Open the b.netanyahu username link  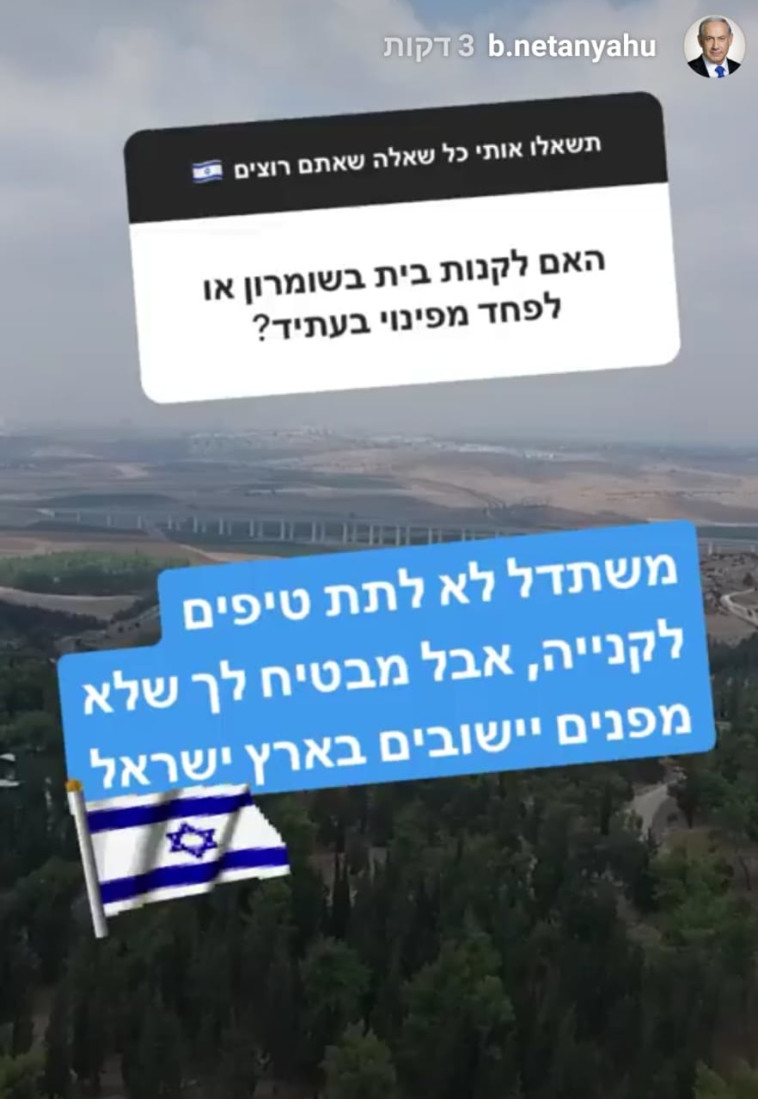(x=572, y=47)
